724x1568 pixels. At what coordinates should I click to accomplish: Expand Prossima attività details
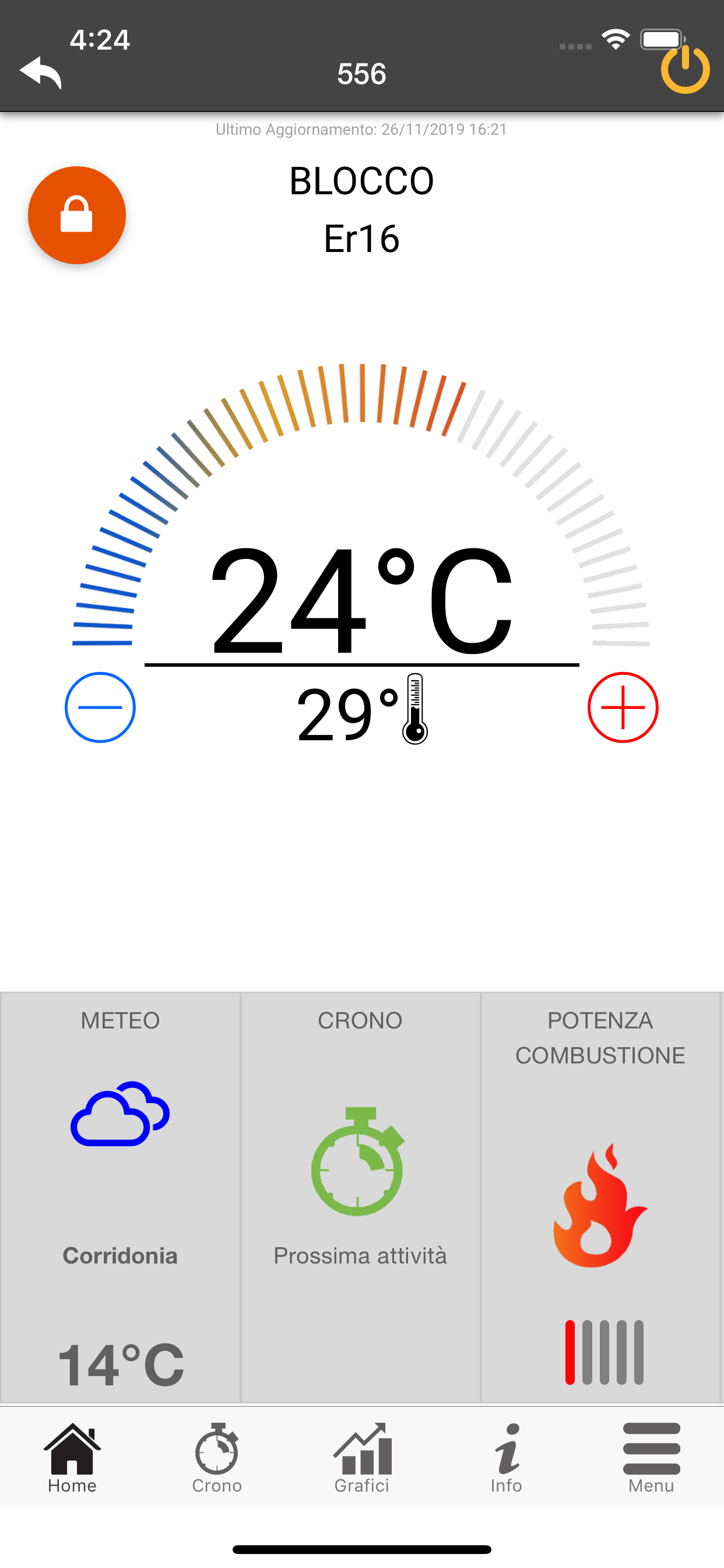361,1255
